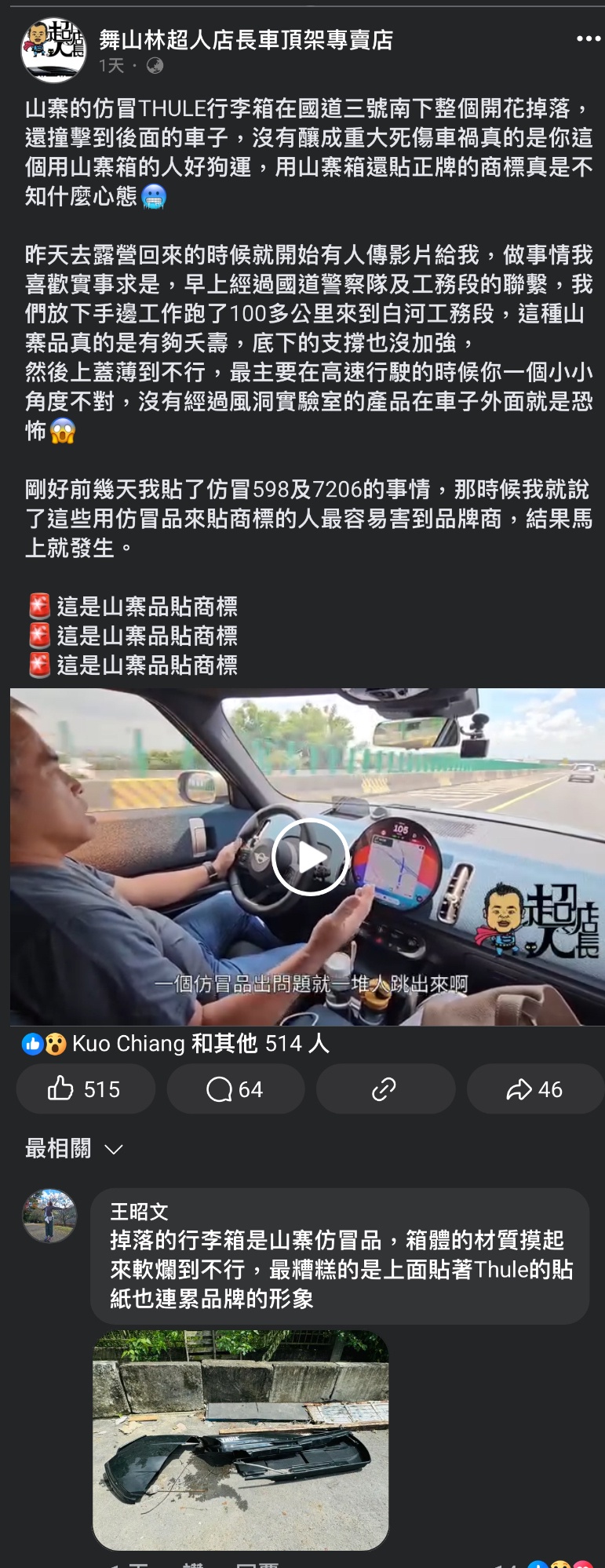The height and width of the screenshot is (1568, 605).
Task: Open 王昭文's profile name in comment
Action: [139, 1211]
